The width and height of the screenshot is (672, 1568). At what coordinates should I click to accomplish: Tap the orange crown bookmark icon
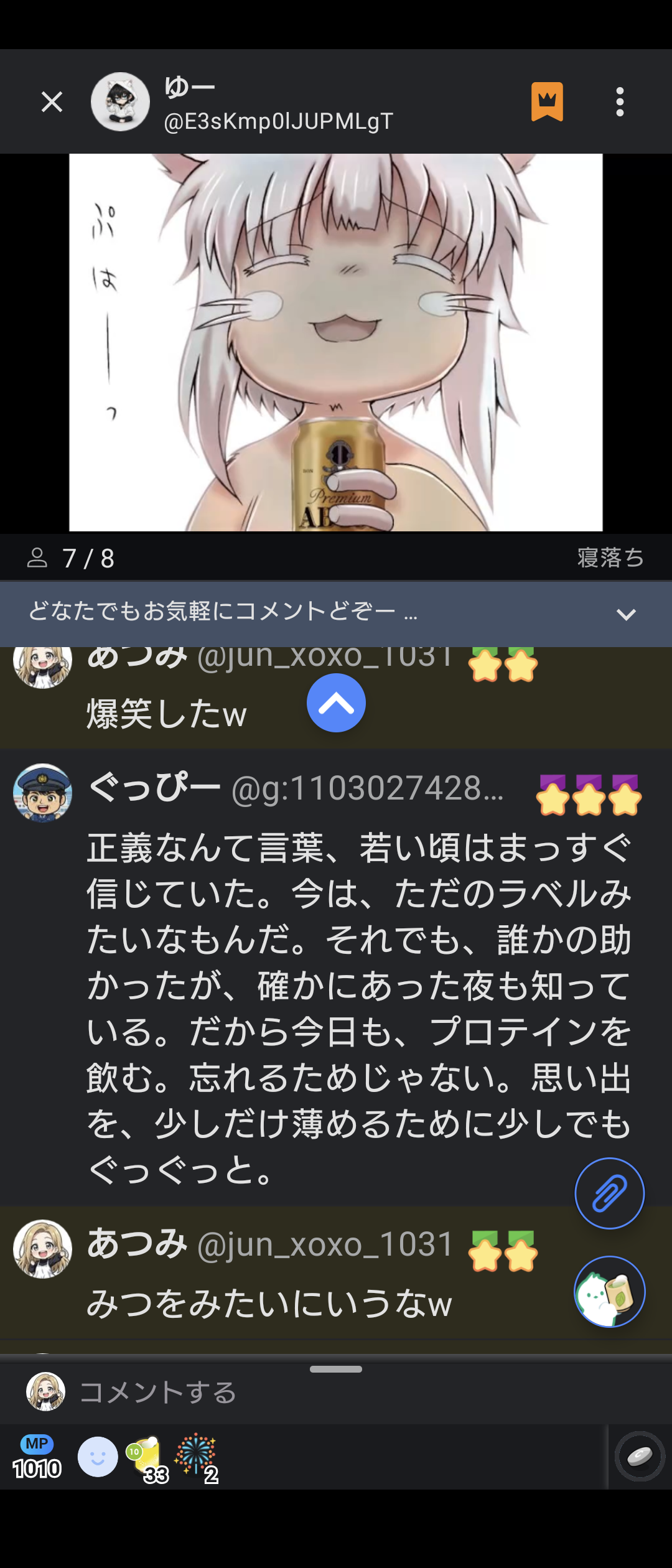click(x=547, y=101)
